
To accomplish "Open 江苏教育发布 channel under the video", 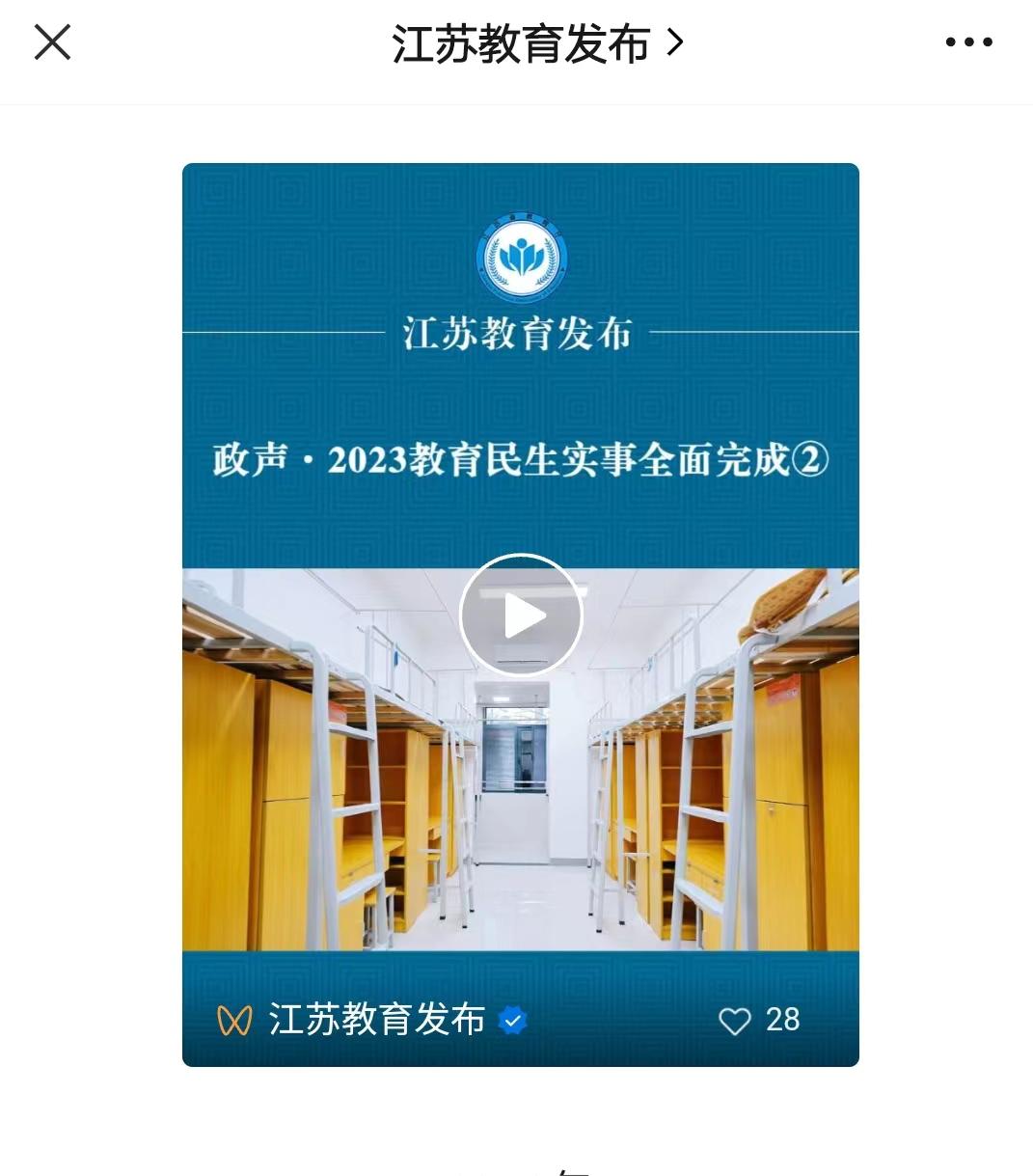I will [x=376, y=1020].
